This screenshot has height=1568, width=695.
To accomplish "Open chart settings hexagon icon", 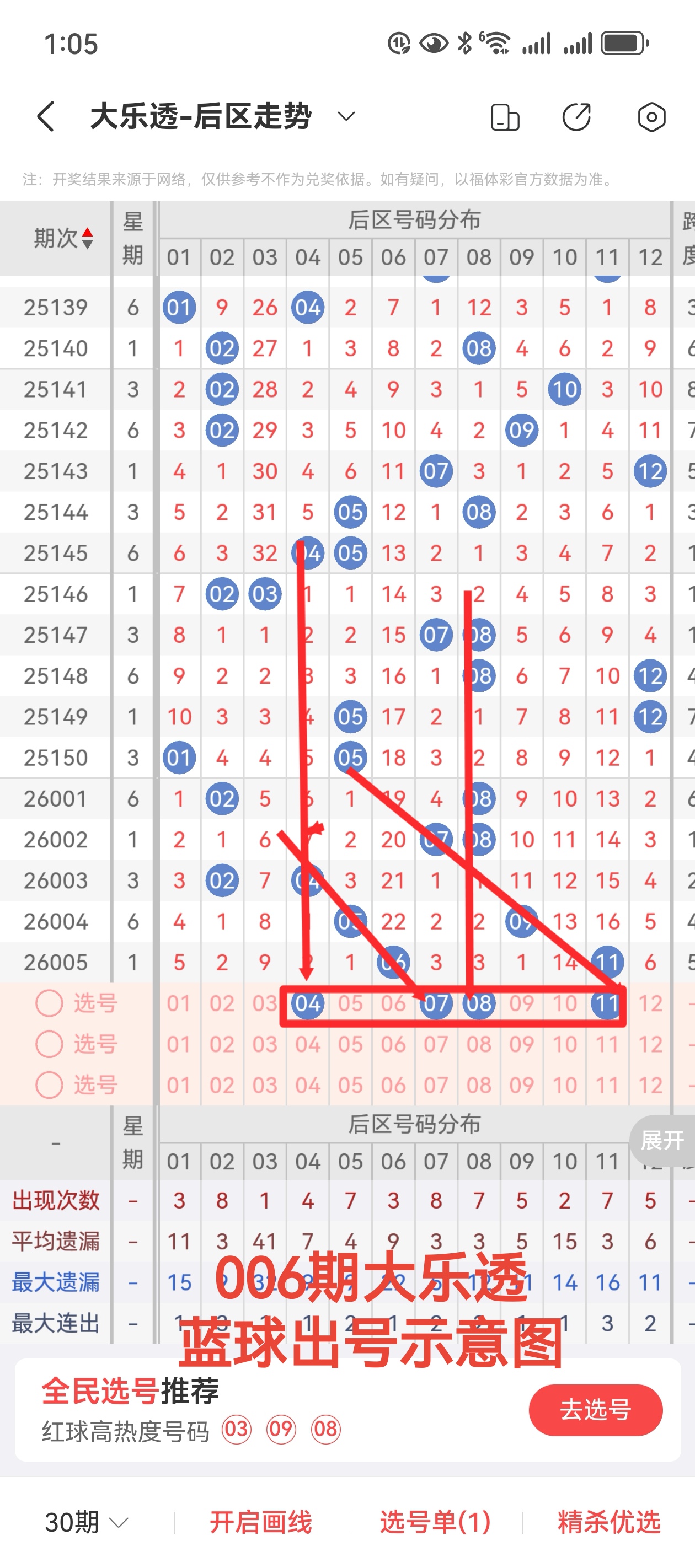I will [651, 117].
